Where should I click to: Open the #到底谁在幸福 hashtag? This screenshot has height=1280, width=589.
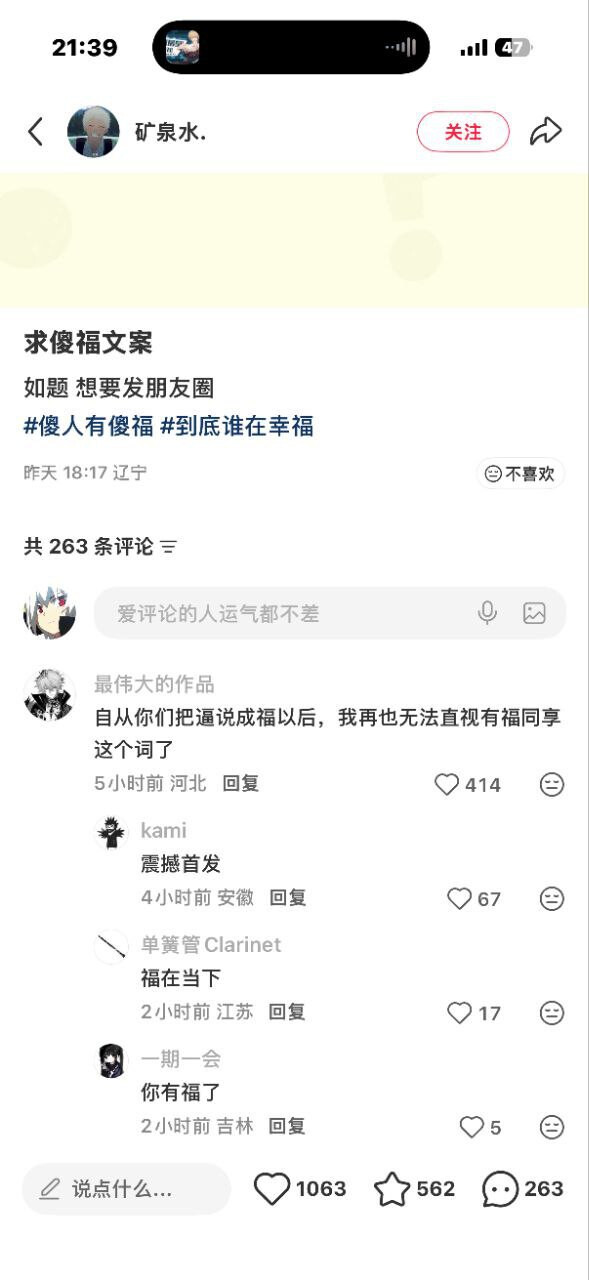tap(237, 426)
